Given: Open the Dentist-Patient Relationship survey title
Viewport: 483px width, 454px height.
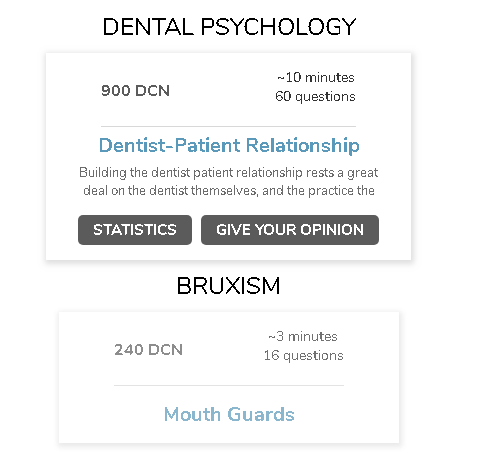Looking at the screenshot, I should click(229, 146).
